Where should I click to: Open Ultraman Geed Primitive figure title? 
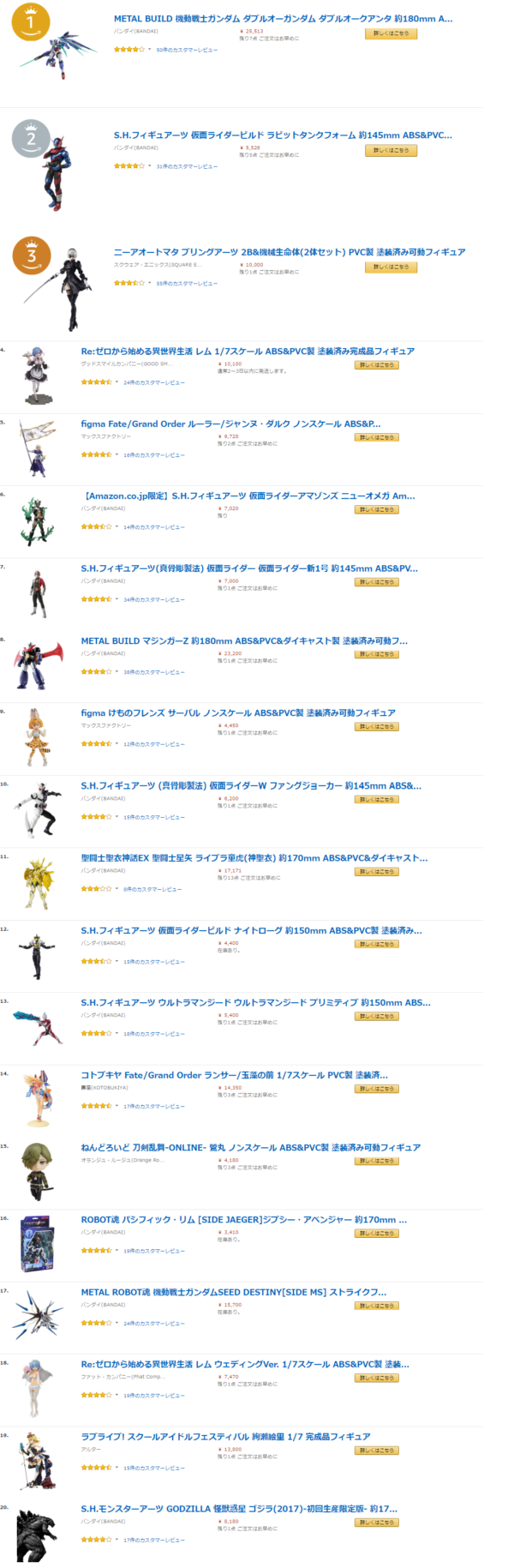[255, 1002]
